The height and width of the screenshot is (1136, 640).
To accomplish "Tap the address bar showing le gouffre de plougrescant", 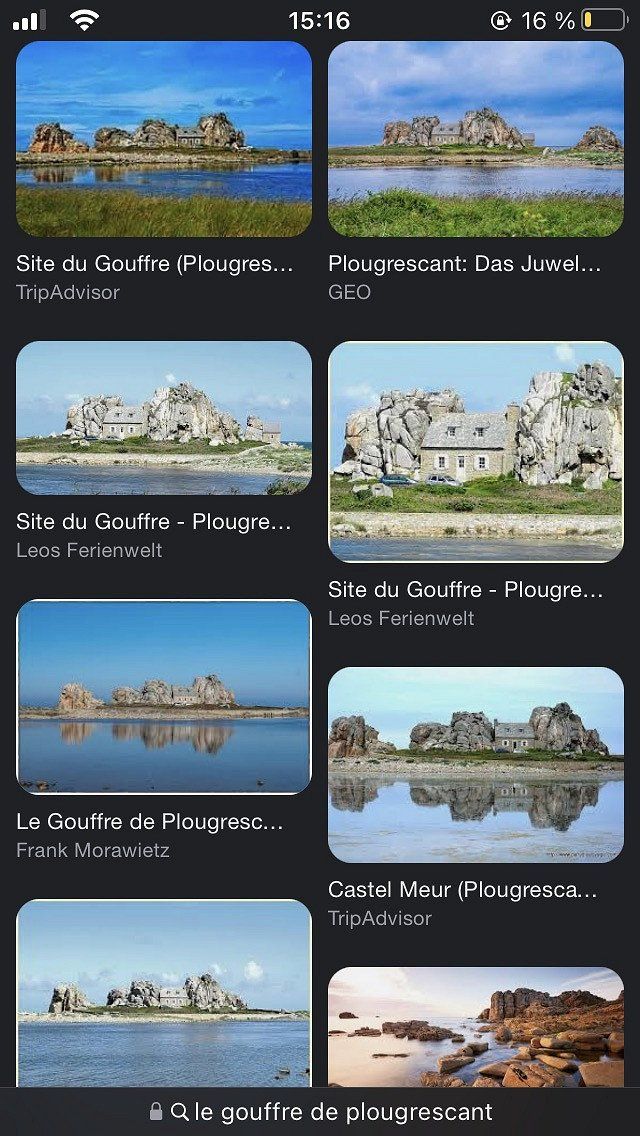I will pyautogui.click(x=320, y=1111).
